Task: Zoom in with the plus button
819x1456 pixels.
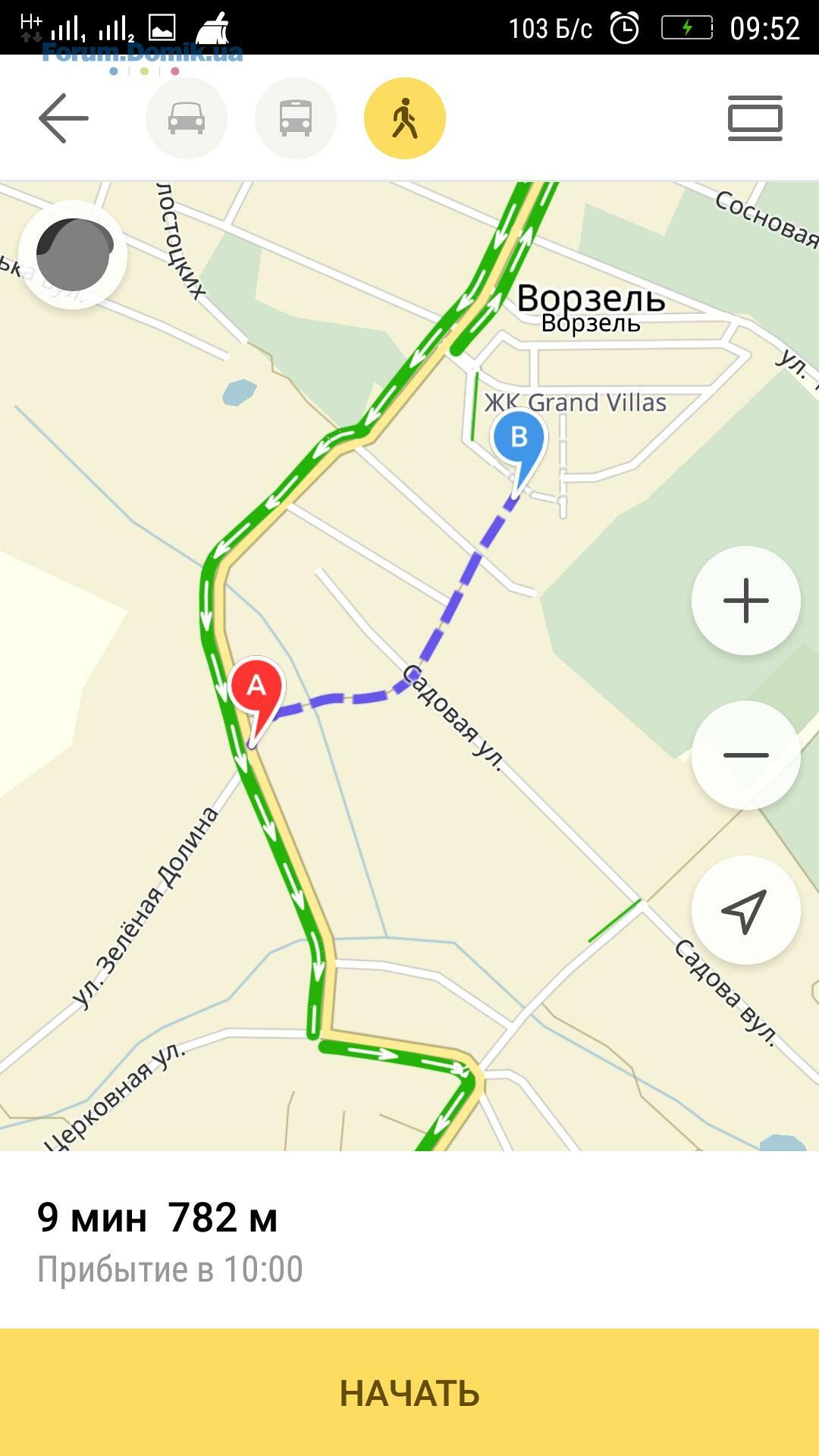Action: click(x=746, y=601)
